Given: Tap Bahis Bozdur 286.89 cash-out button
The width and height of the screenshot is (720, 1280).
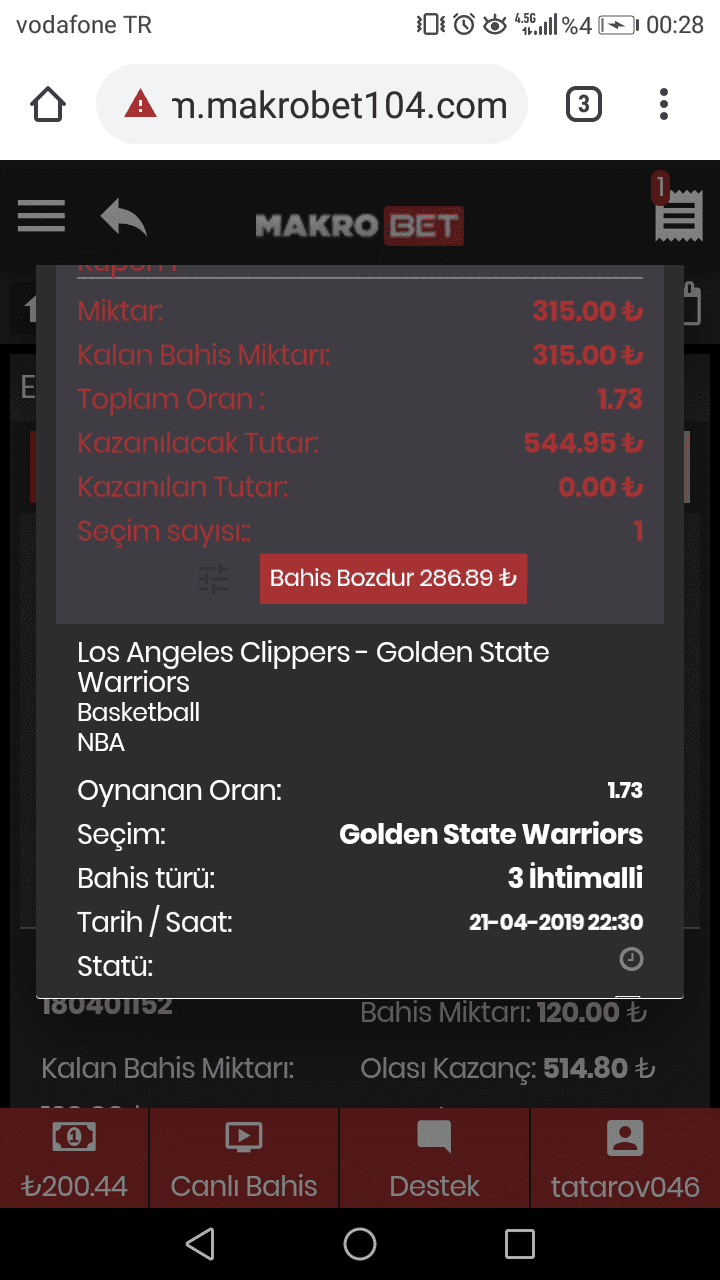Looking at the screenshot, I should [x=393, y=578].
